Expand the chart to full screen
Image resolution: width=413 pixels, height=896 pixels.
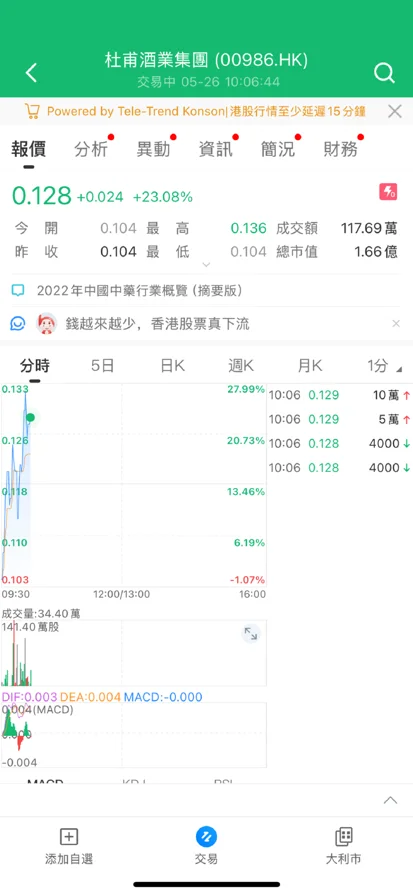(x=250, y=633)
